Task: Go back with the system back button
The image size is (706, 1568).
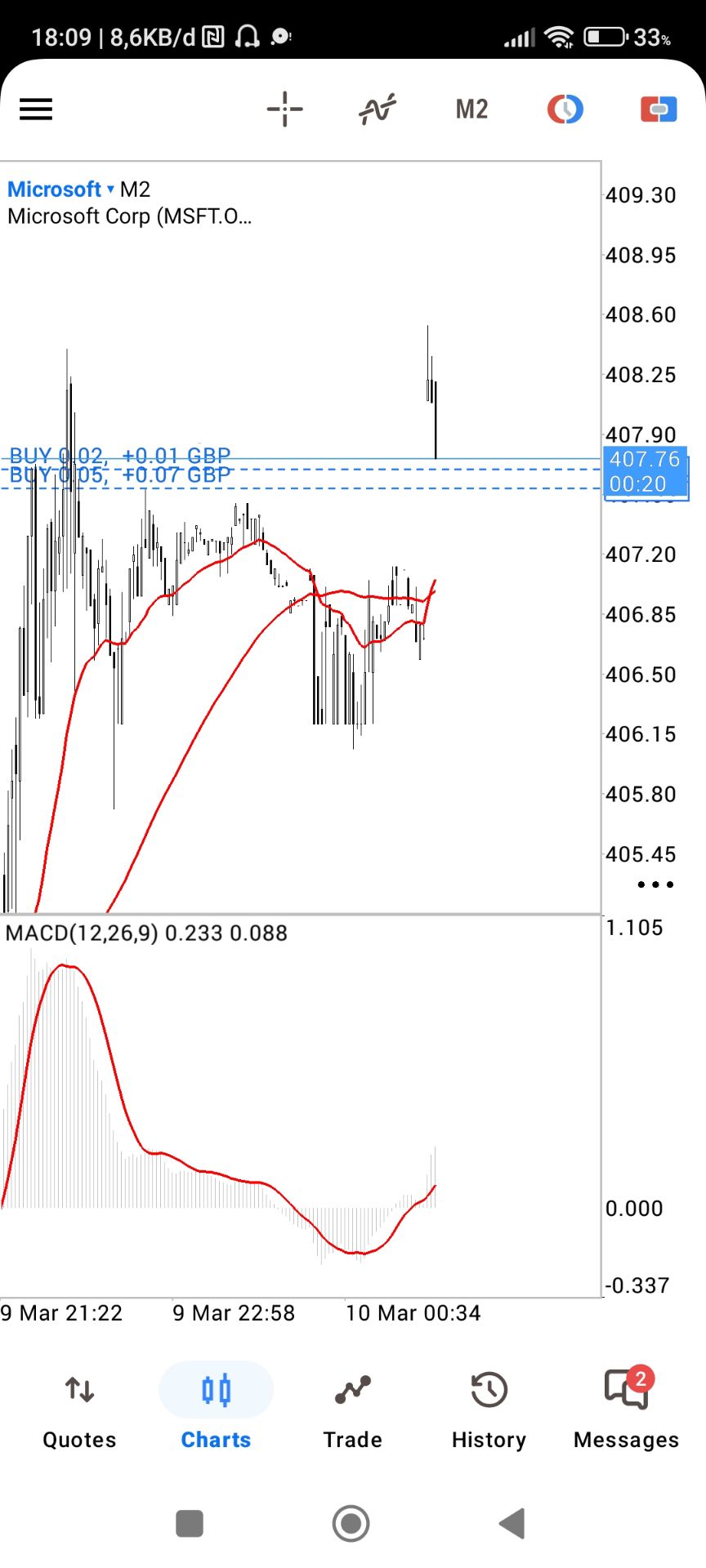Action: 512,1523
